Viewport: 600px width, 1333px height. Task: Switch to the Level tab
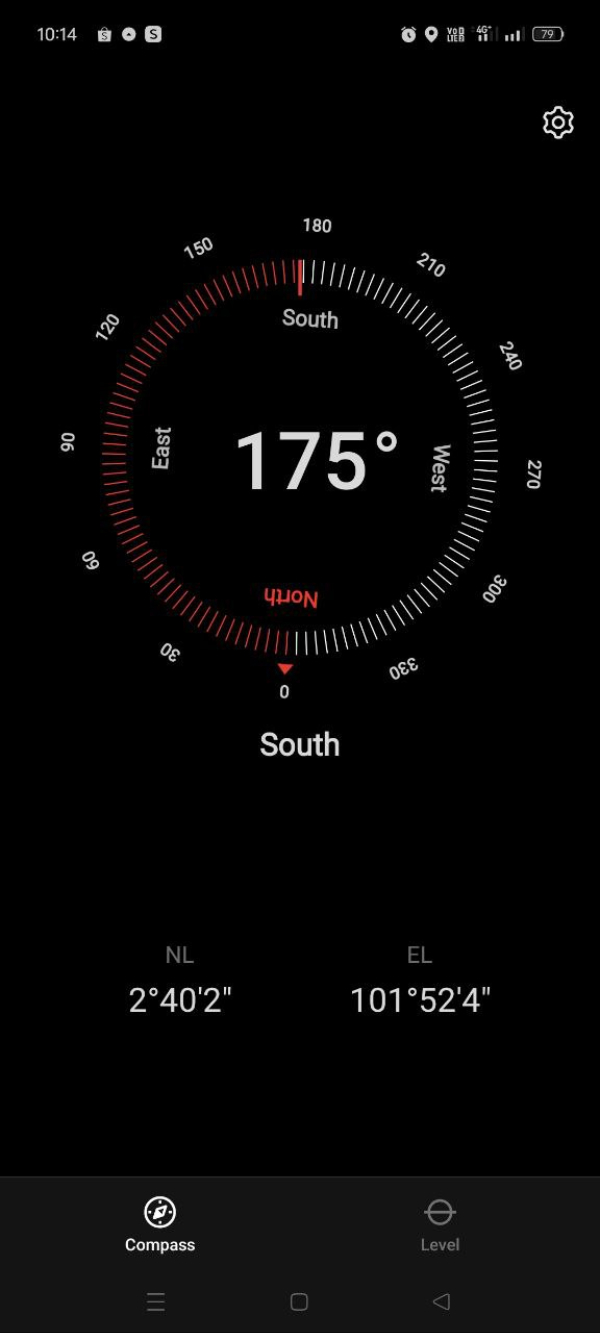pyautogui.click(x=439, y=1224)
